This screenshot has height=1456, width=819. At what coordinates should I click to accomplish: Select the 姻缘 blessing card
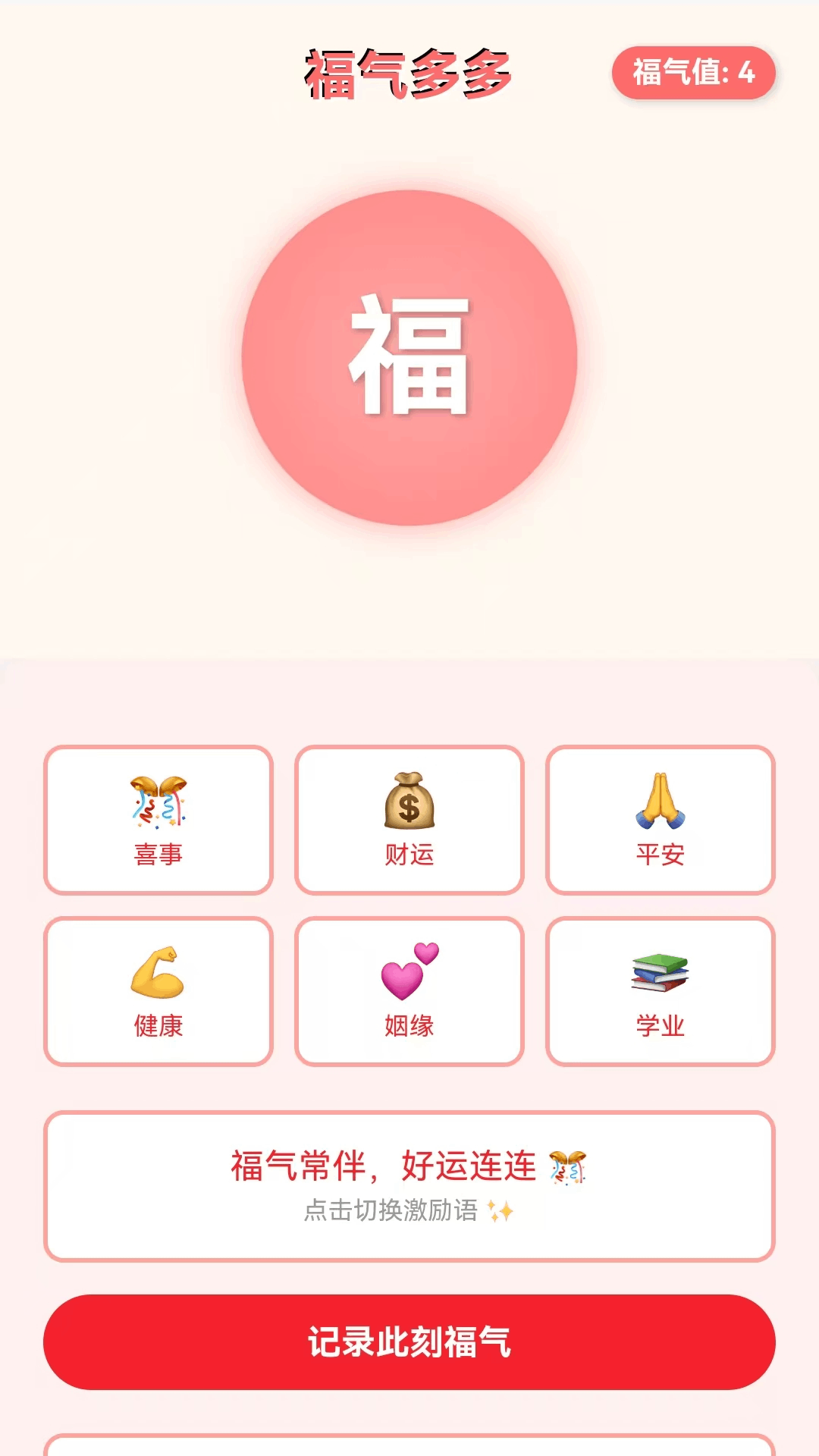coord(409,992)
